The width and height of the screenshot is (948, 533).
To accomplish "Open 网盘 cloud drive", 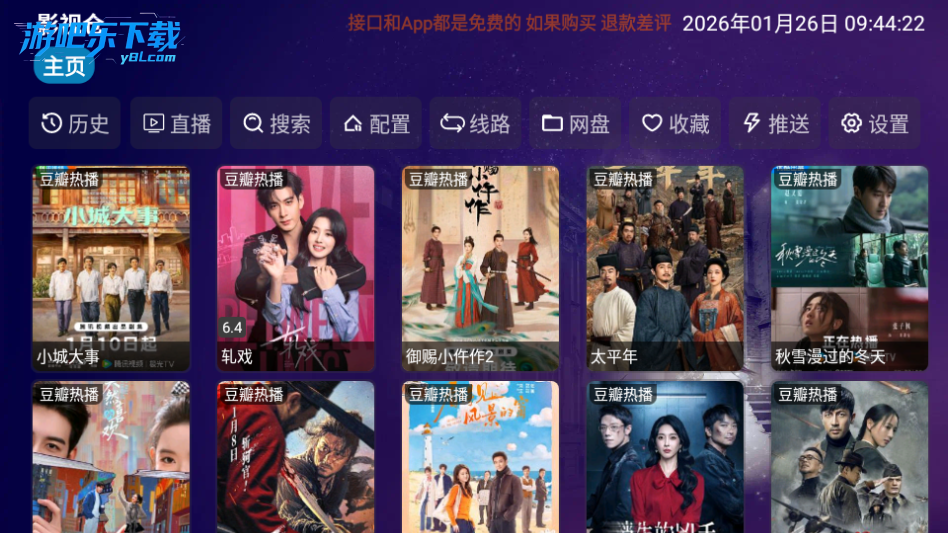I will click(576, 123).
